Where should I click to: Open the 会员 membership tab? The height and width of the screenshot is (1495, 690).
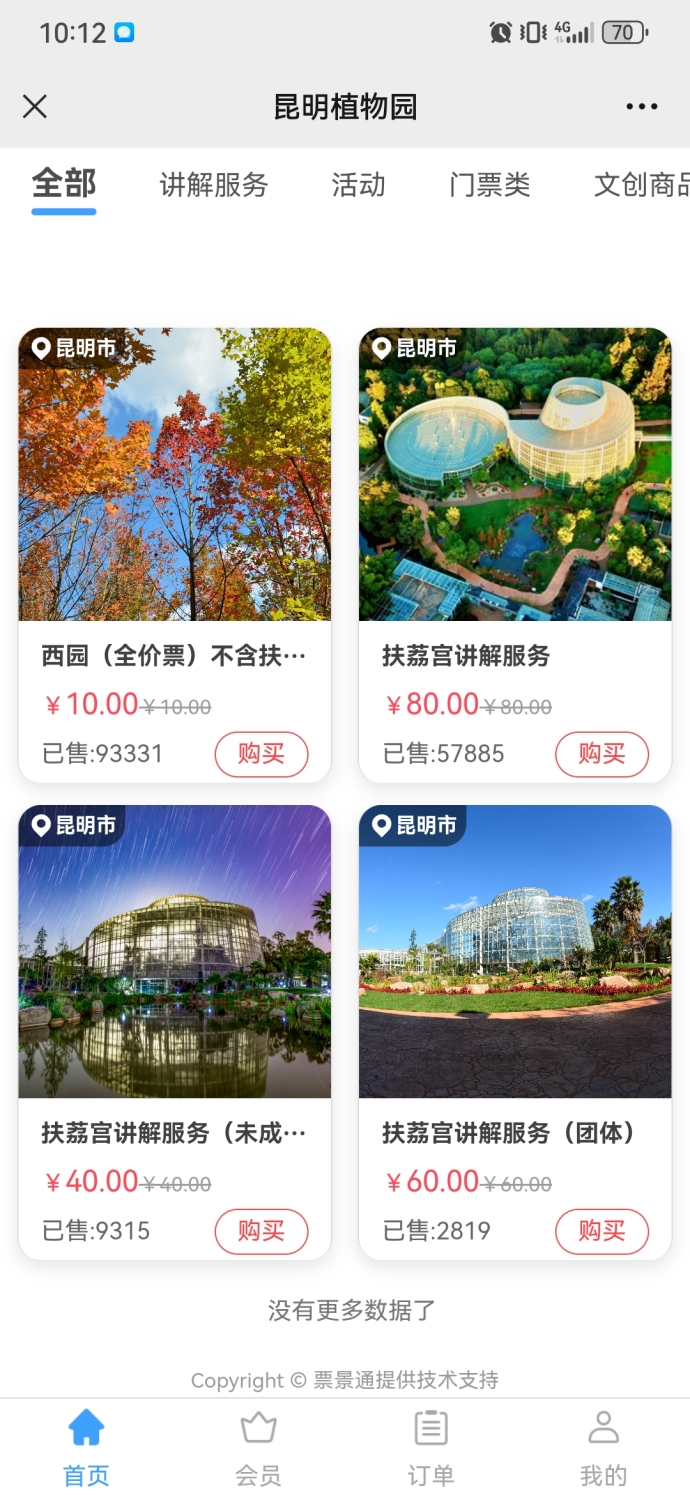click(x=258, y=1447)
